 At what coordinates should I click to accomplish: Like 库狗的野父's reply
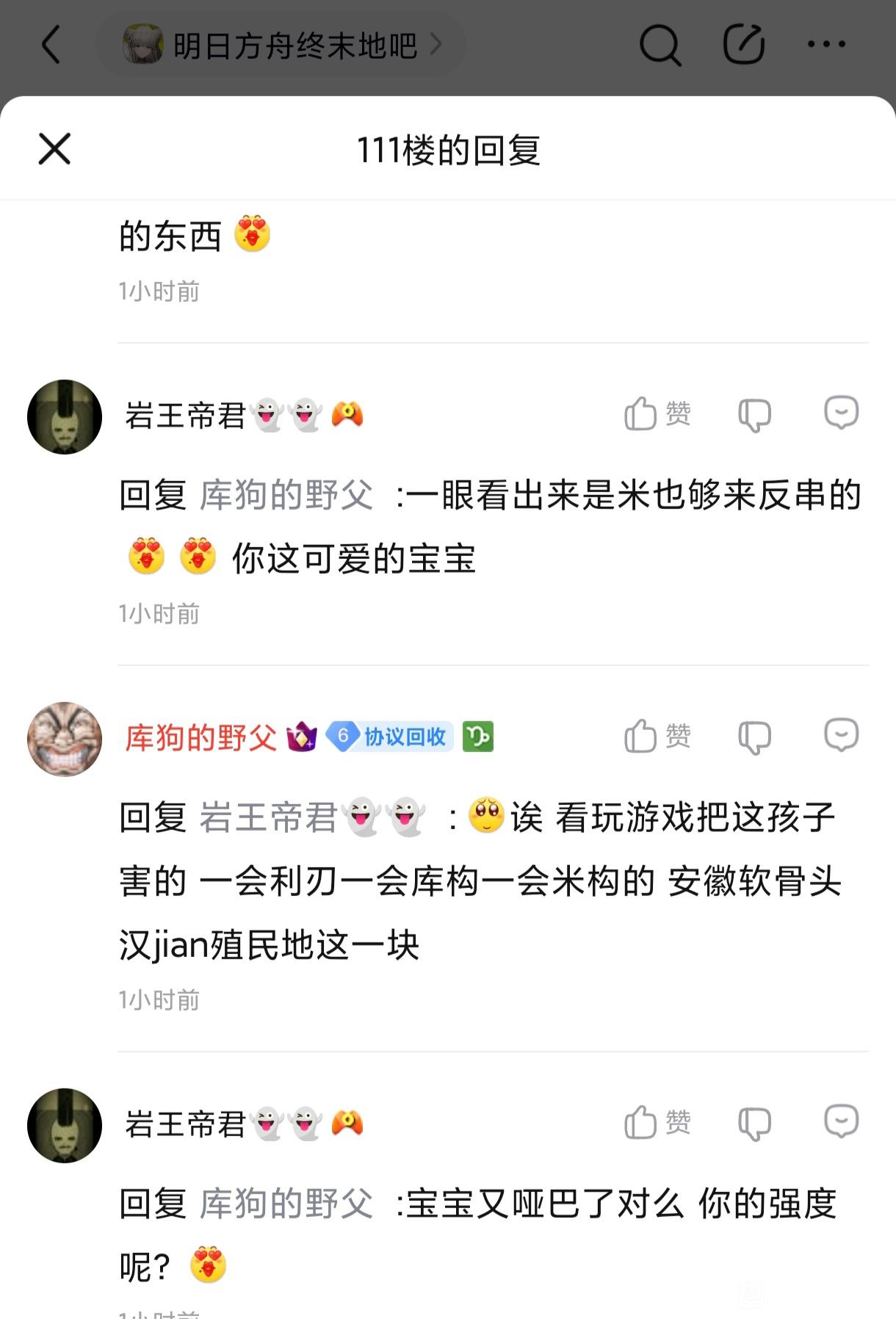[657, 736]
